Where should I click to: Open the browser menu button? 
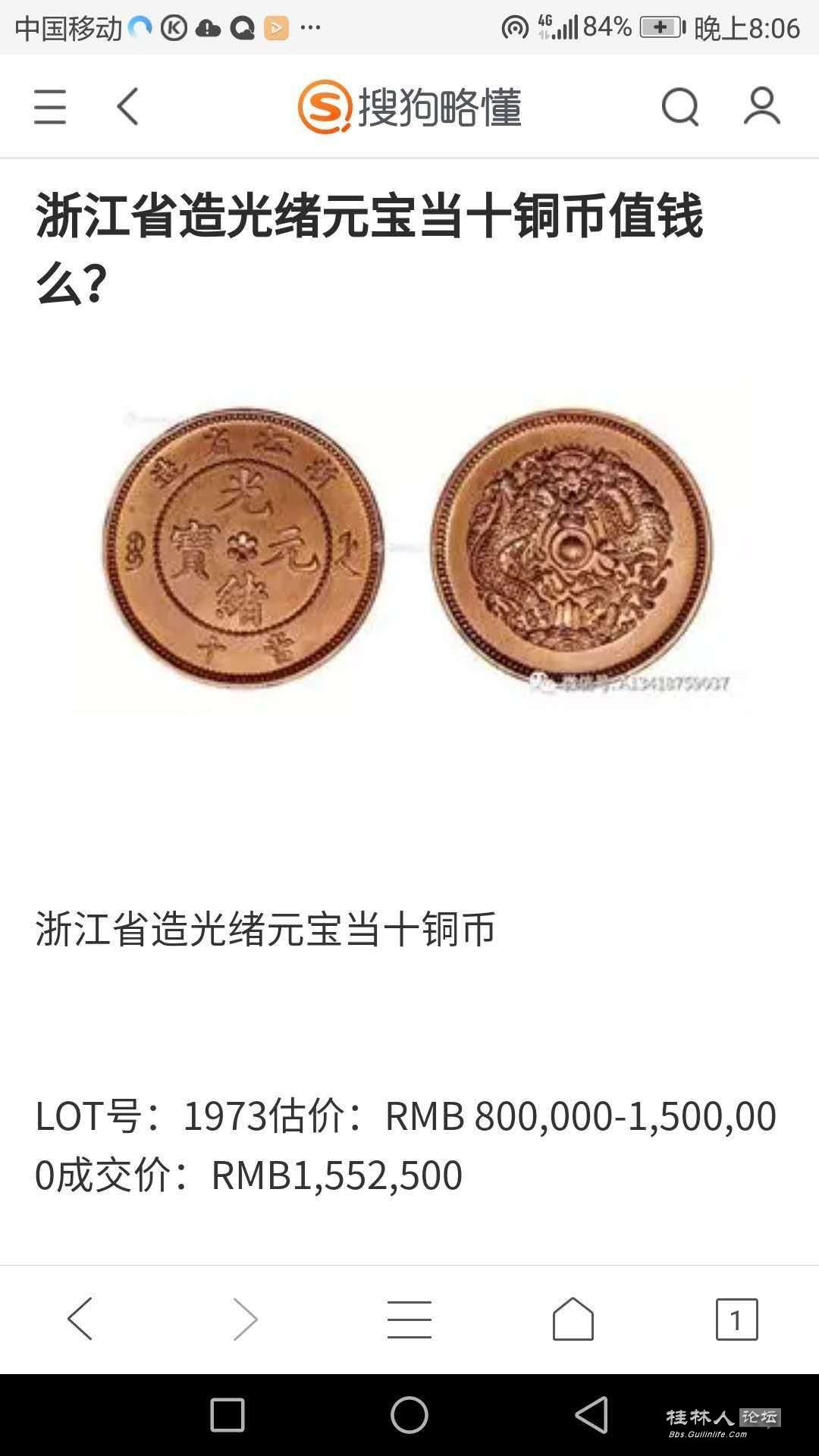[409, 1319]
